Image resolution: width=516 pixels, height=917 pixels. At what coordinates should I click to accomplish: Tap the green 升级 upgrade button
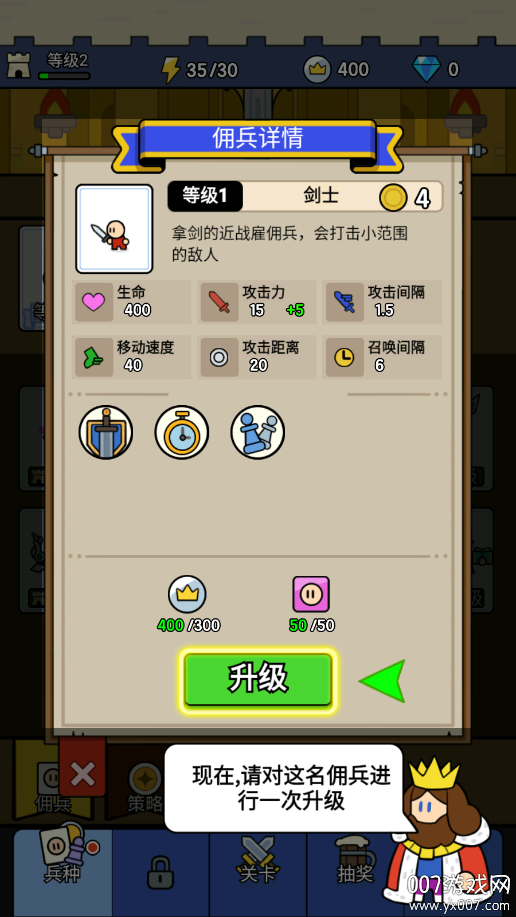[x=258, y=679]
